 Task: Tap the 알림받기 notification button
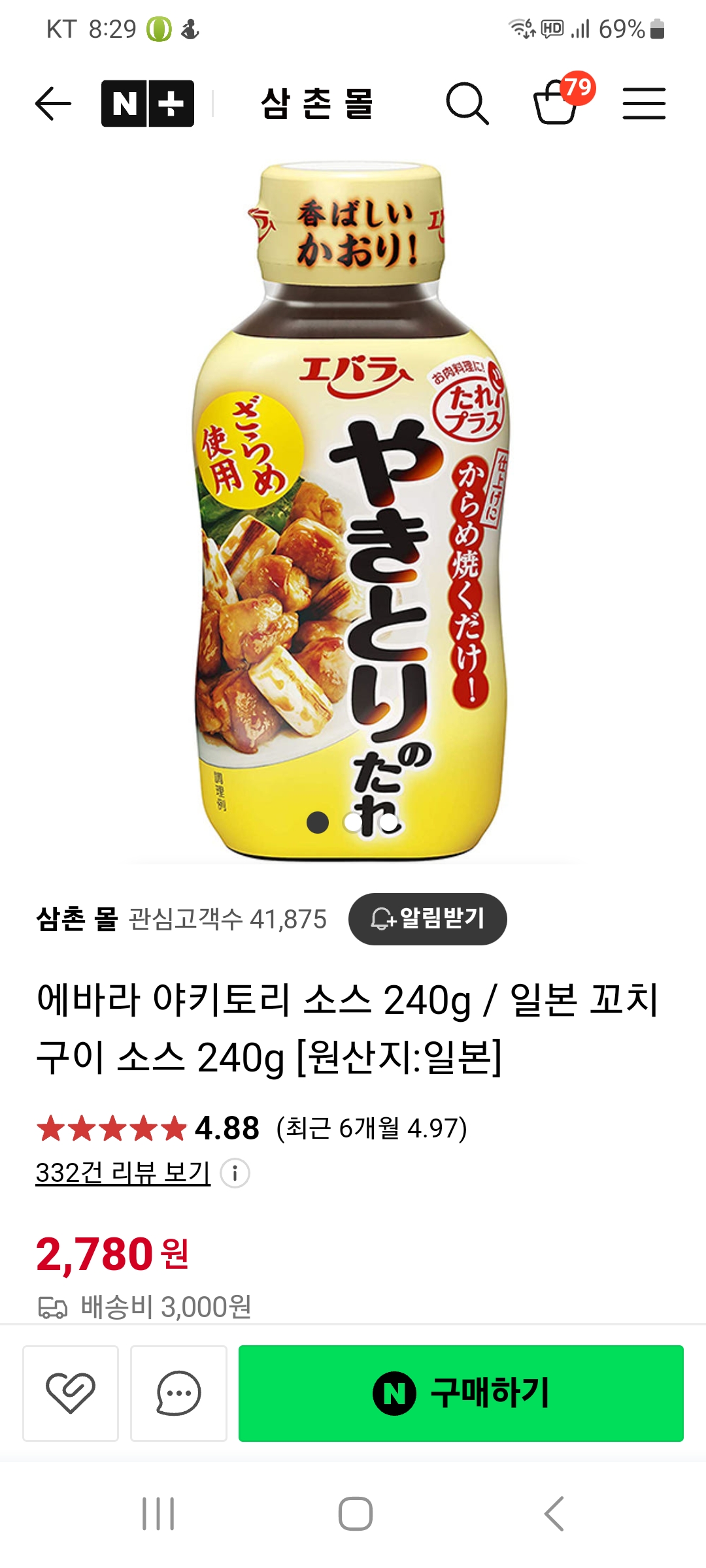click(x=428, y=919)
